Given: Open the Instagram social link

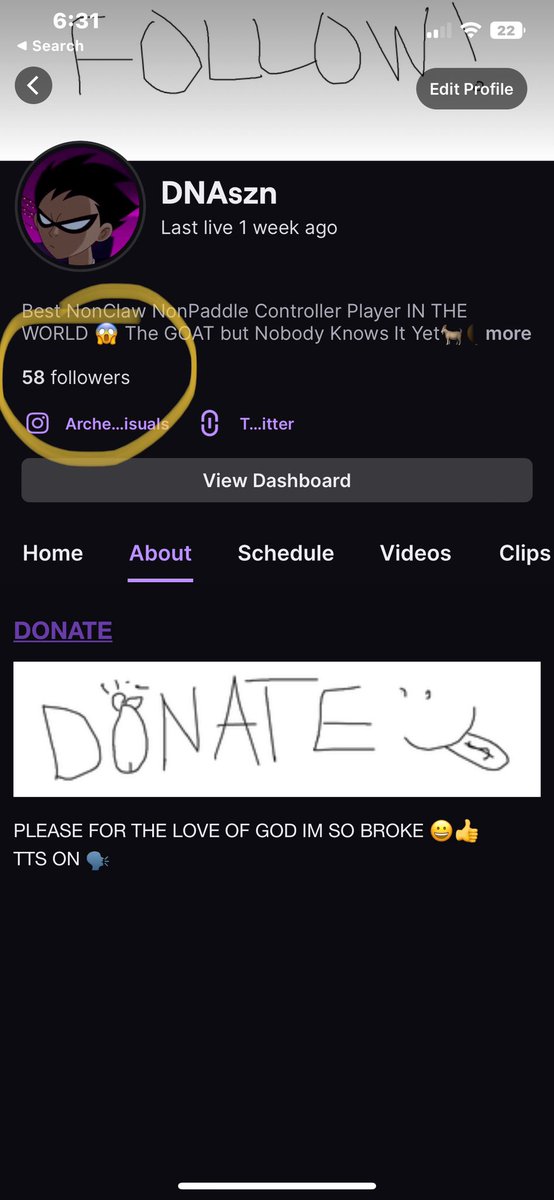Looking at the screenshot, I should coord(97,424).
